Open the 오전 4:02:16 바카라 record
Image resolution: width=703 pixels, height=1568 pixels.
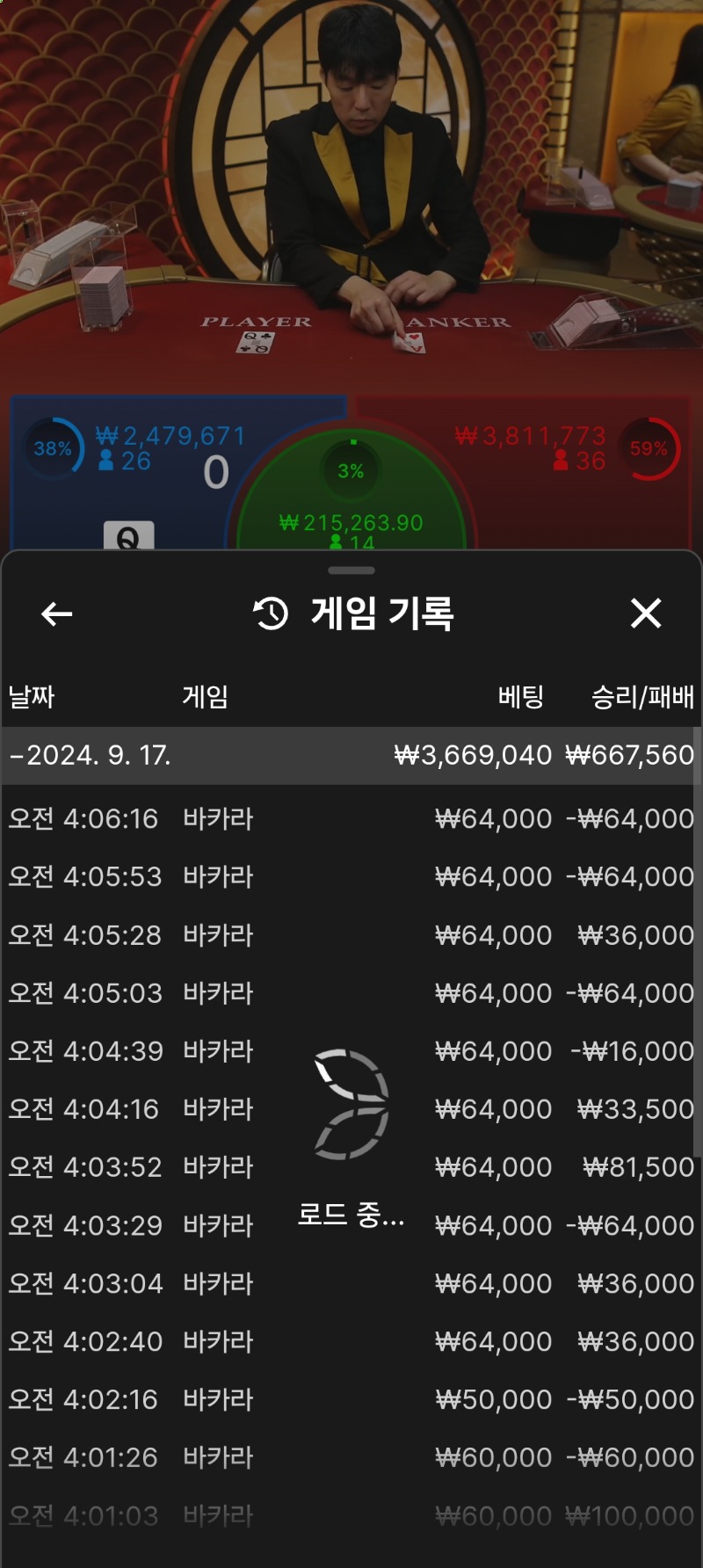(x=351, y=1399)
